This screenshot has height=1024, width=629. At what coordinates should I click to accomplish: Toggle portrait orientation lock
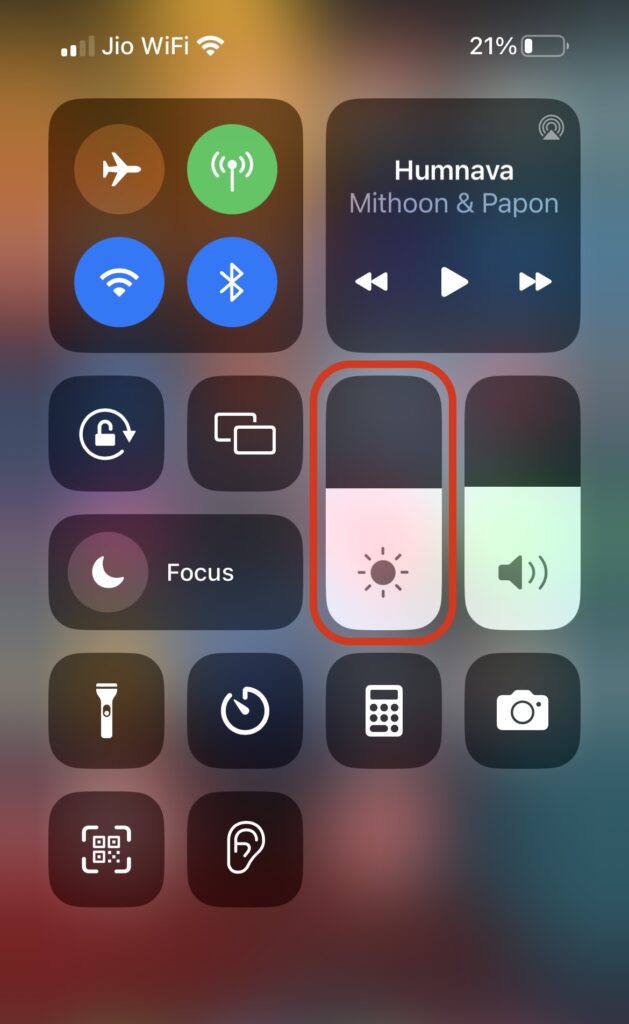click(106, 433)
